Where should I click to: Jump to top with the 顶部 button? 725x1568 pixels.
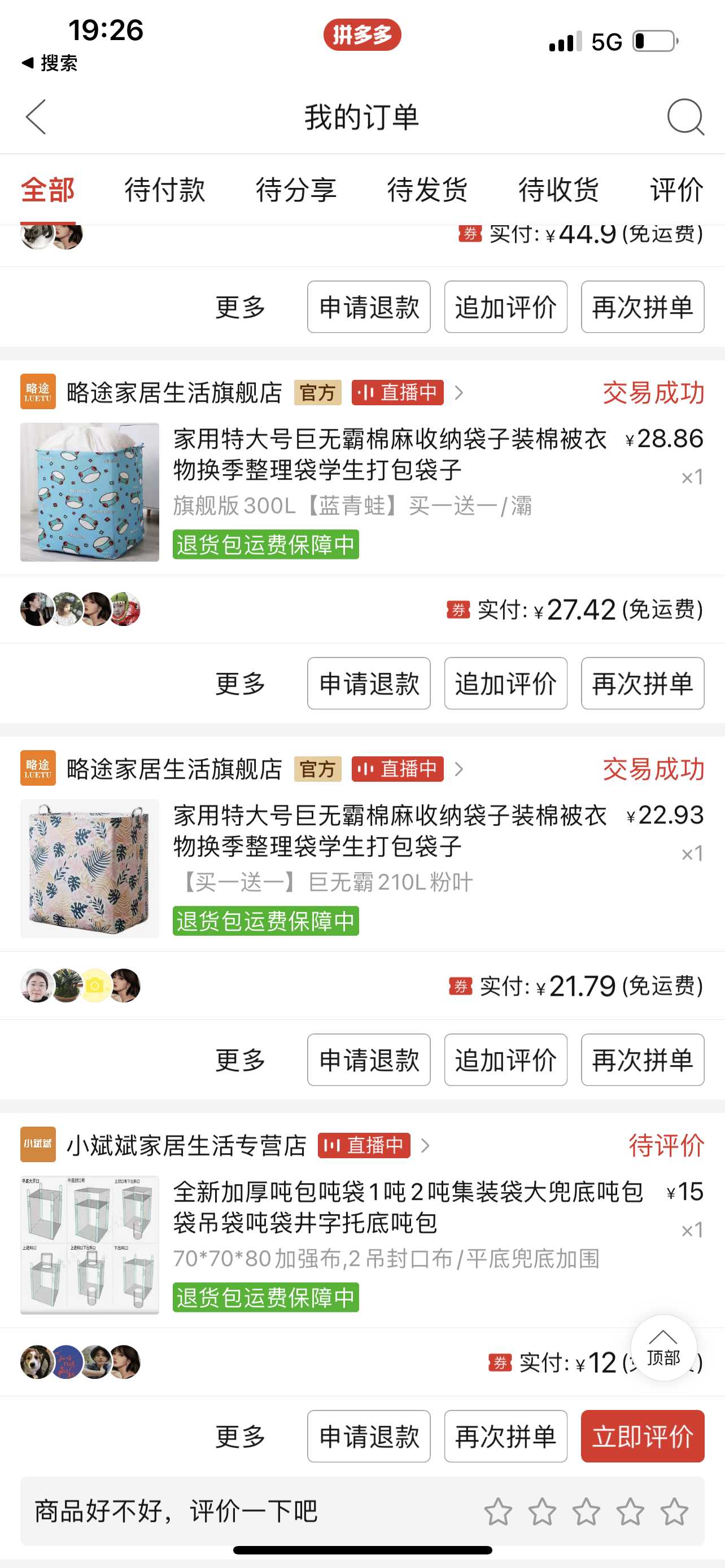[663, 1348]
